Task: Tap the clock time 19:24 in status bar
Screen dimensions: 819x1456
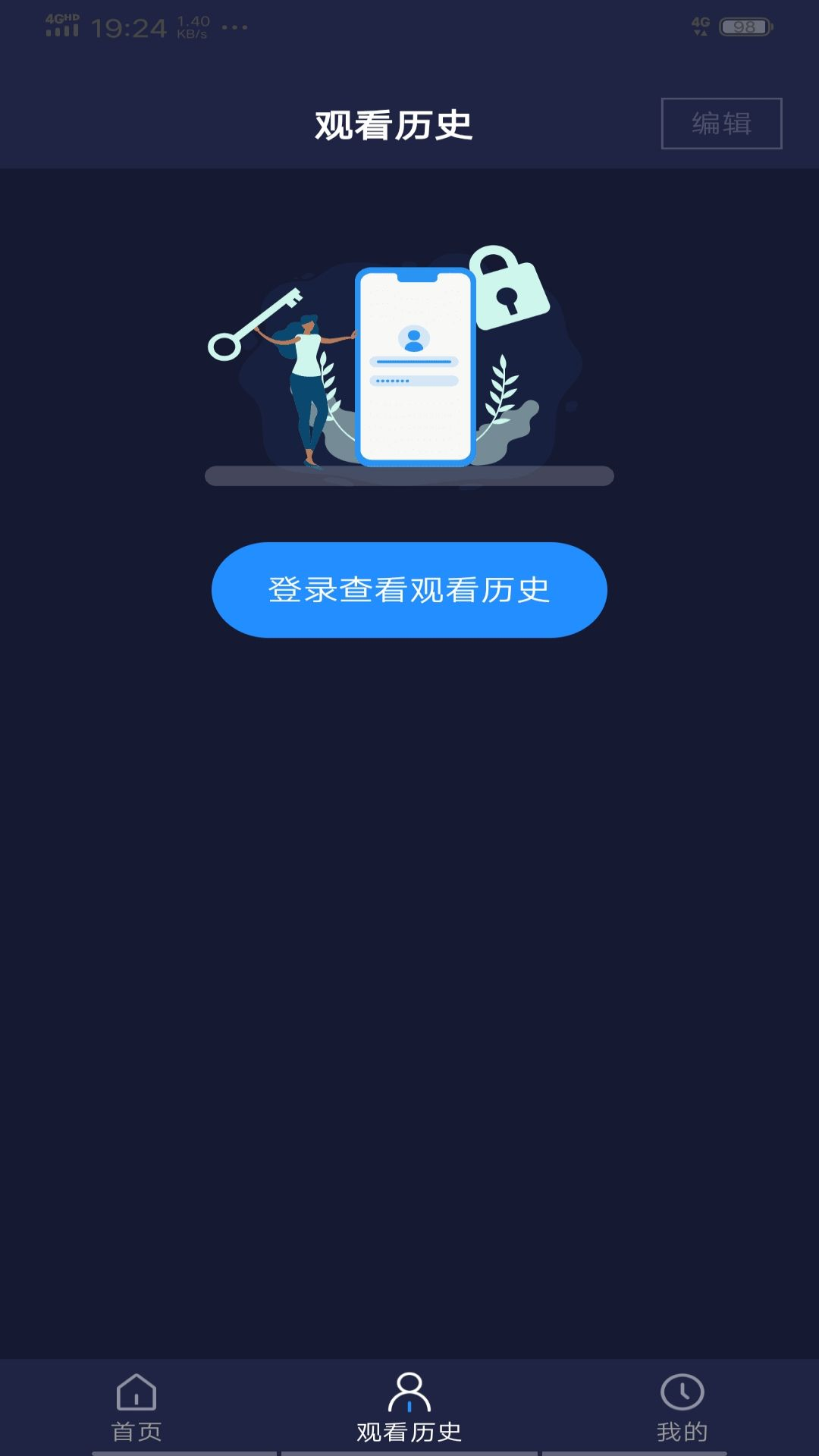Action: click(x=129, y=27)
